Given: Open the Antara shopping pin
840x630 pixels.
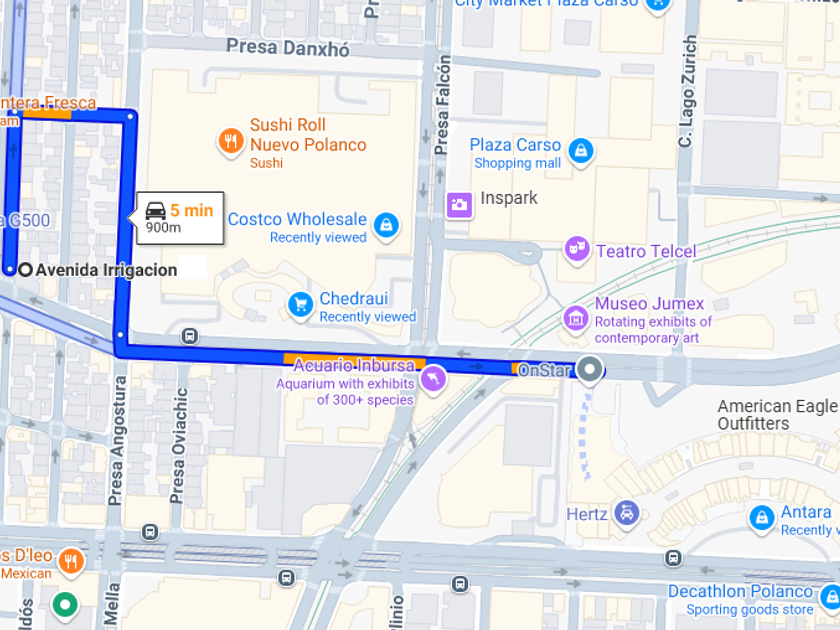Looking at the screenshot, I should coord(762,518).
